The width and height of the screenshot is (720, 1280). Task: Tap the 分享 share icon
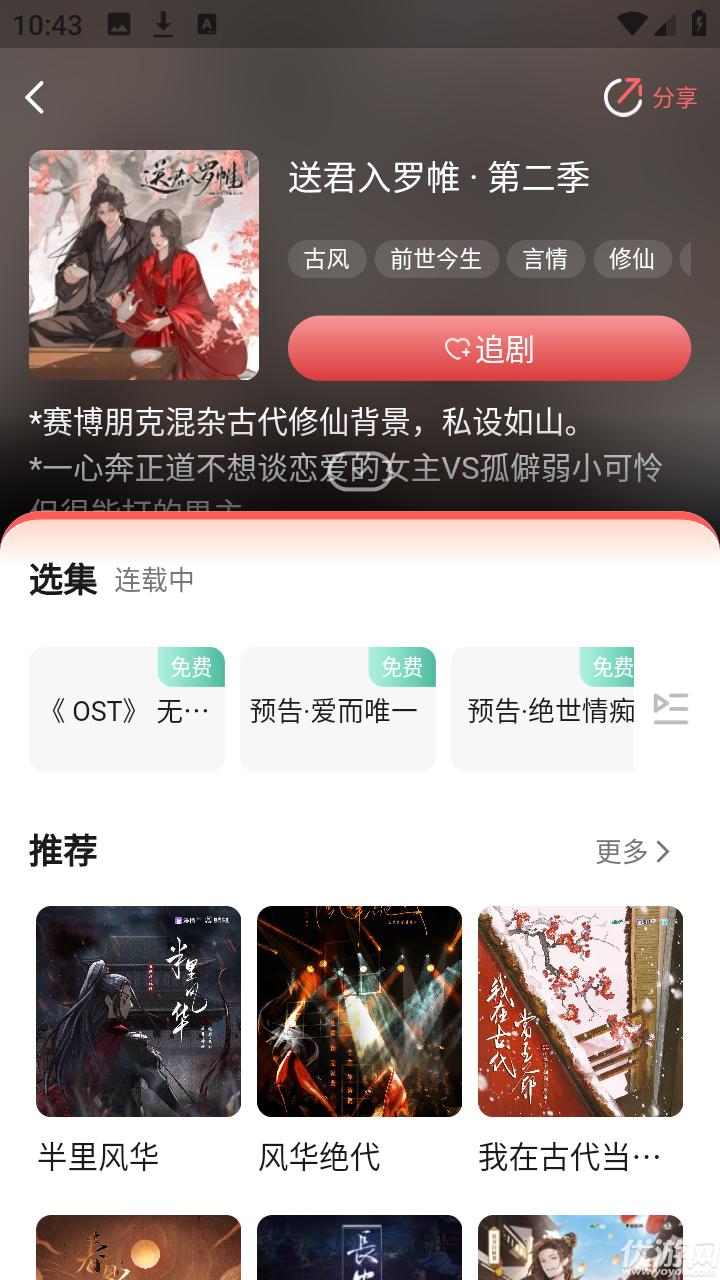coord(622,97)
